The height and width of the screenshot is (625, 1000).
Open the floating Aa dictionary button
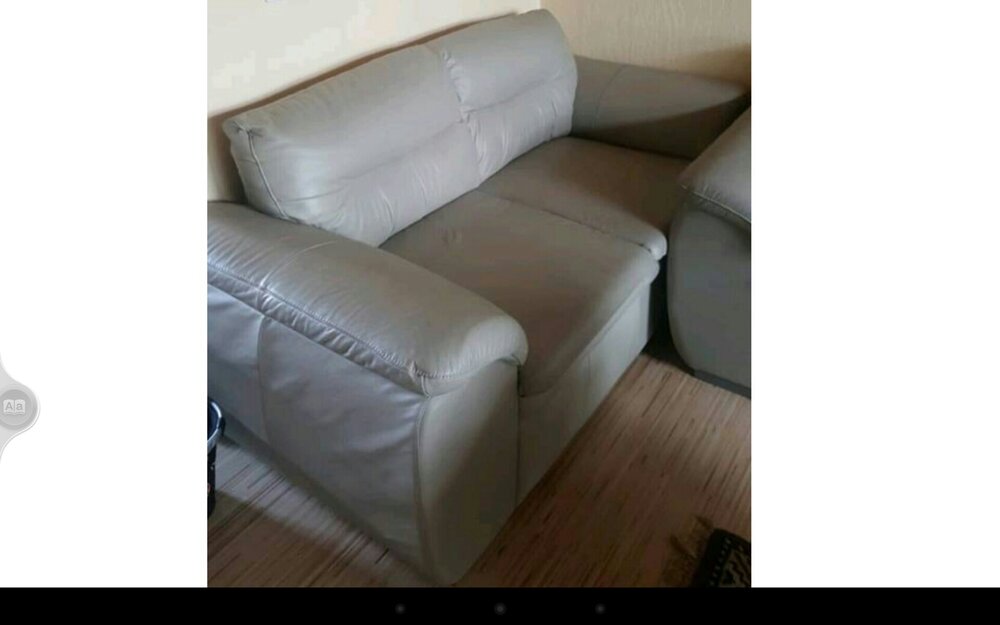click(15, 407)
